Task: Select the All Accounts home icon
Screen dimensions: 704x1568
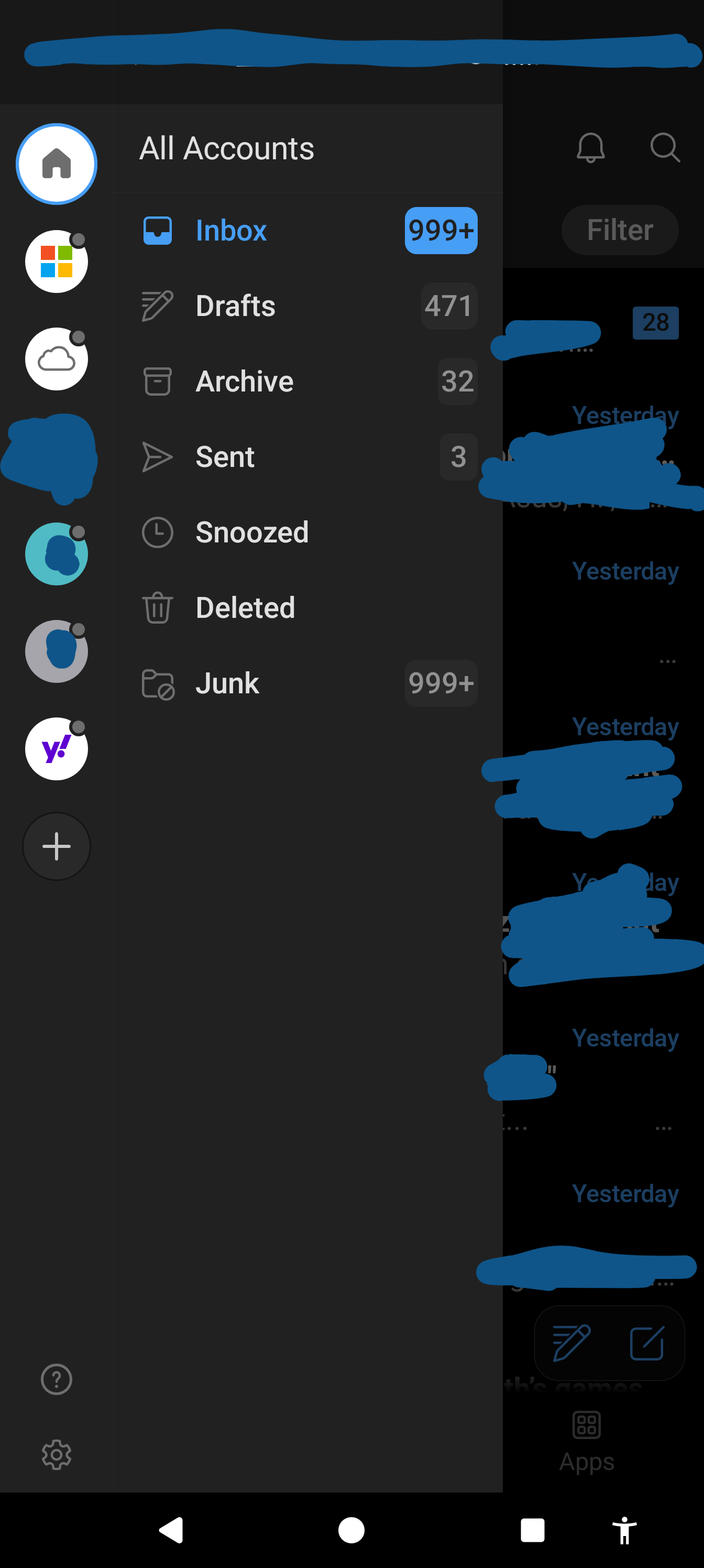Action: point(57,164)
